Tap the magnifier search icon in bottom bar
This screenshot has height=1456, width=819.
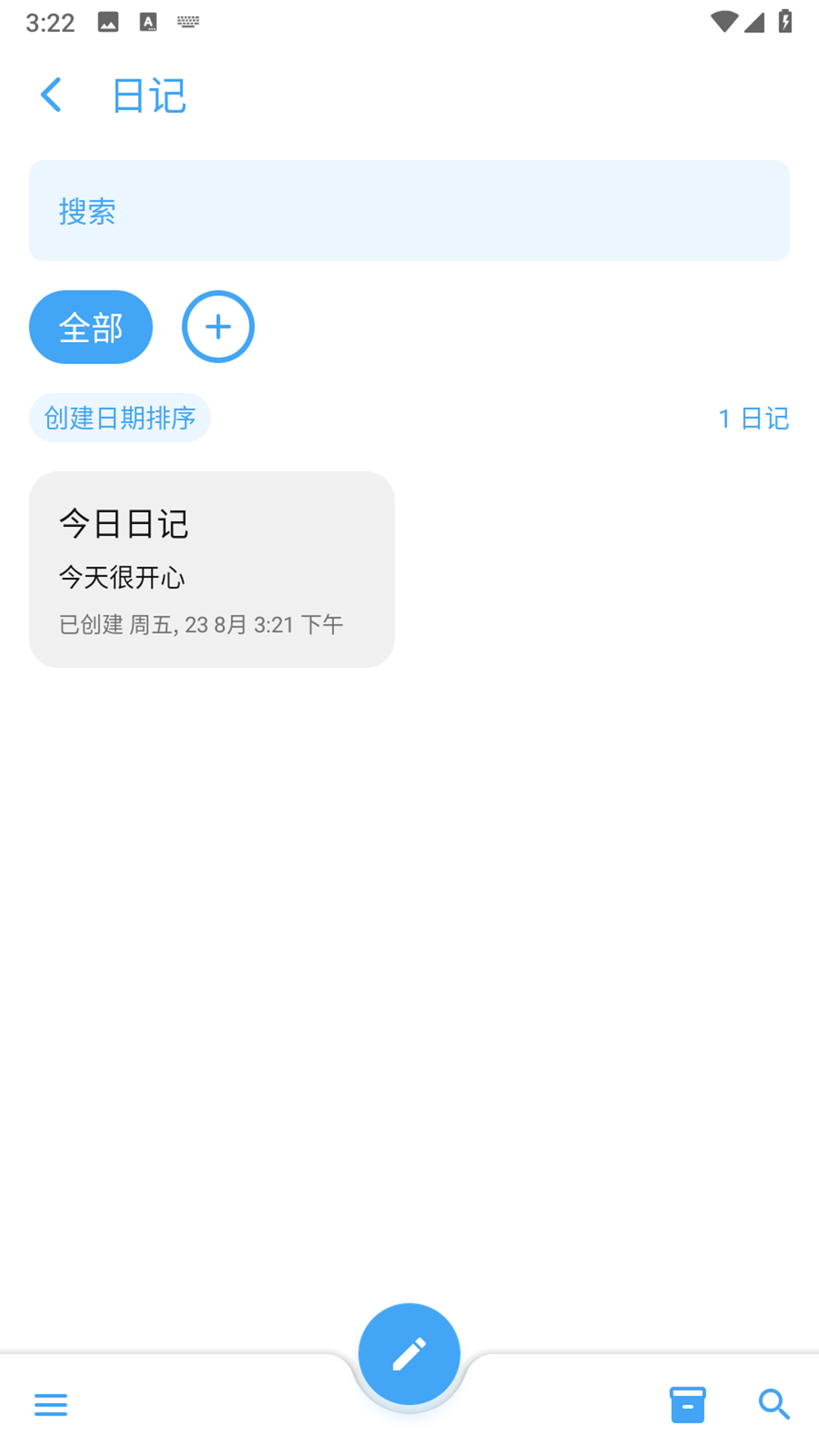point(773,1404)
